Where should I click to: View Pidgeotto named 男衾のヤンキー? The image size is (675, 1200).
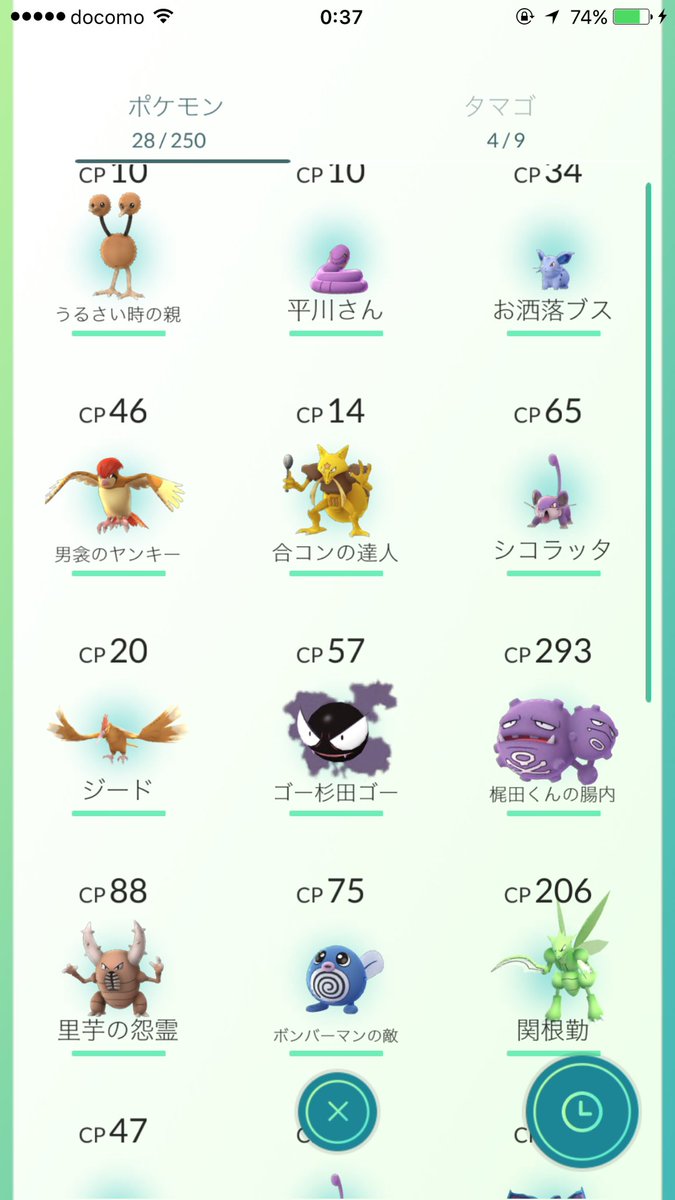[x=118, y=495]
